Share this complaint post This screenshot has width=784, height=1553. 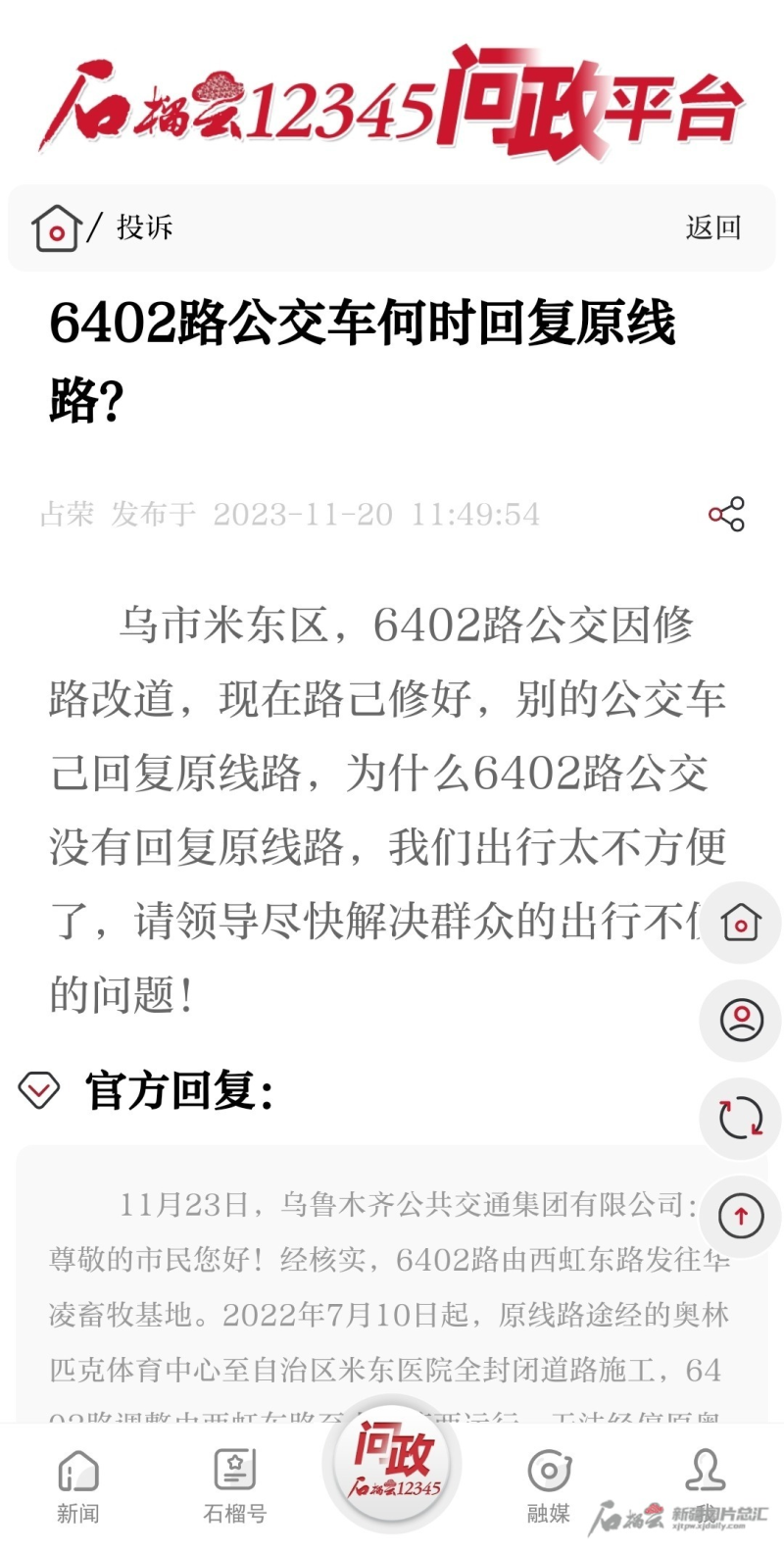click(726, 514)
